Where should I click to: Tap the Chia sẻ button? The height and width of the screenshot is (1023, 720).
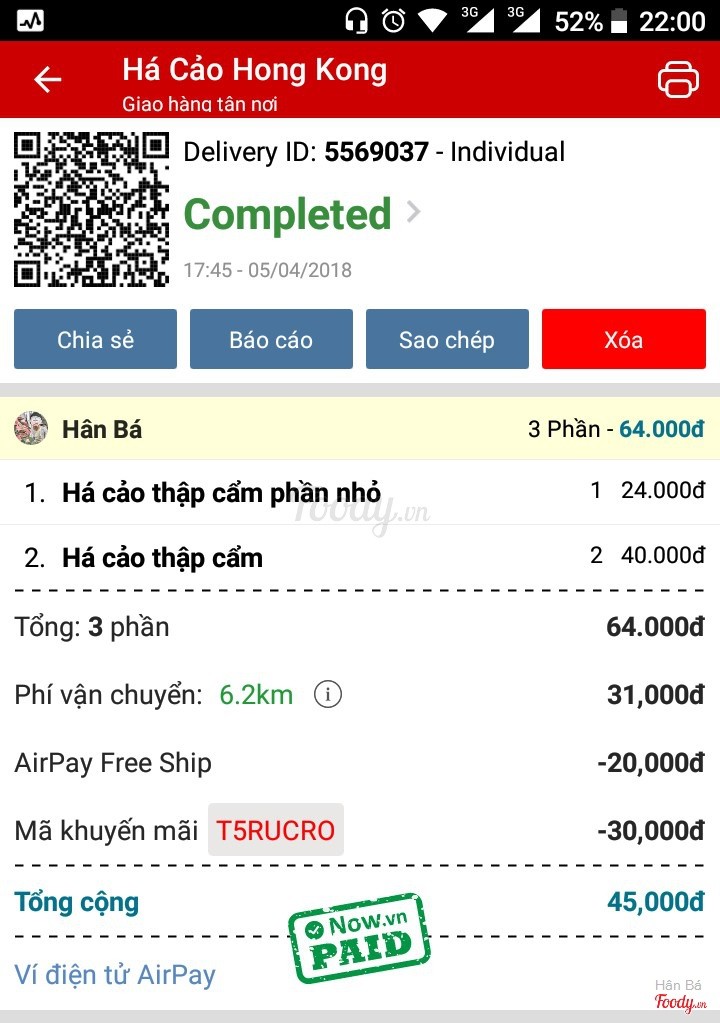pos(95,339)
